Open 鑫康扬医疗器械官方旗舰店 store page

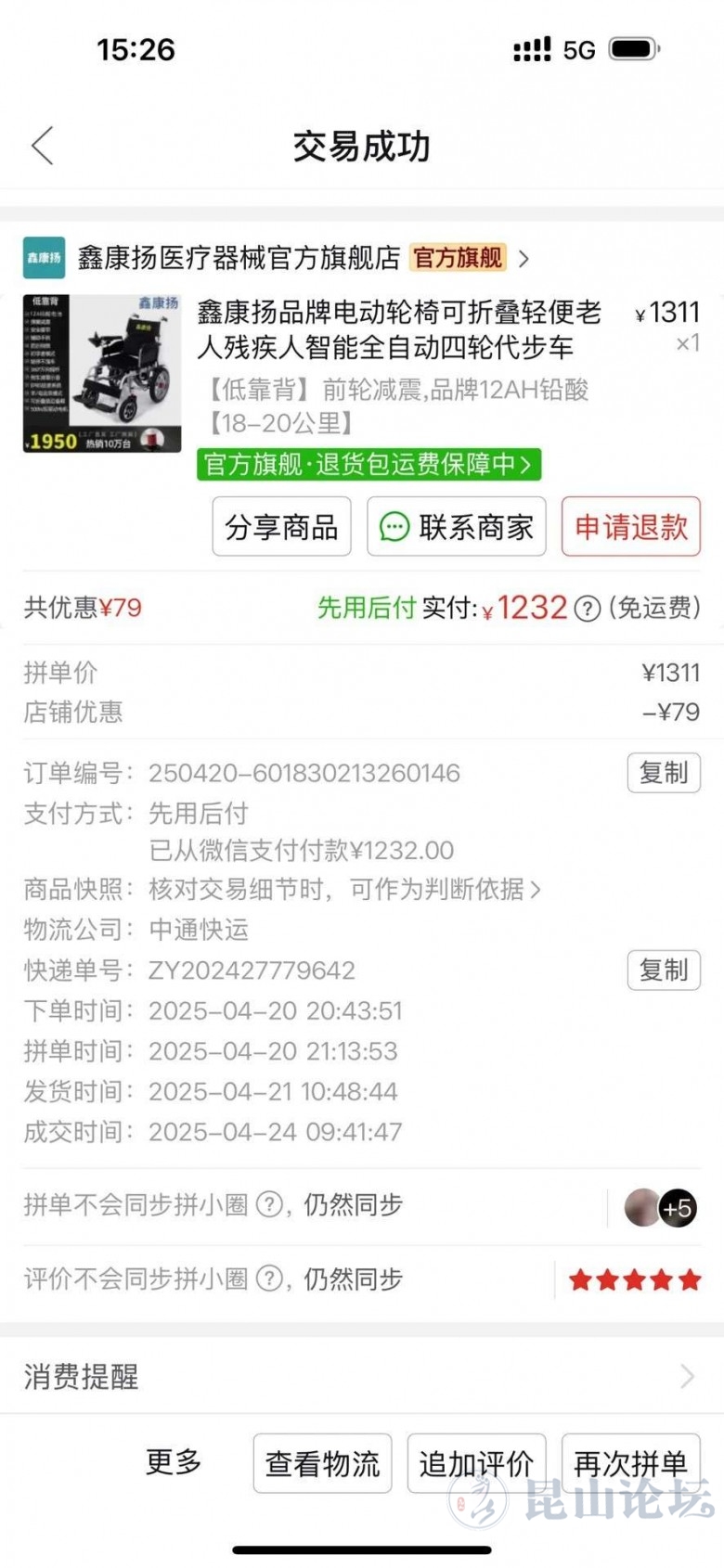239,258
